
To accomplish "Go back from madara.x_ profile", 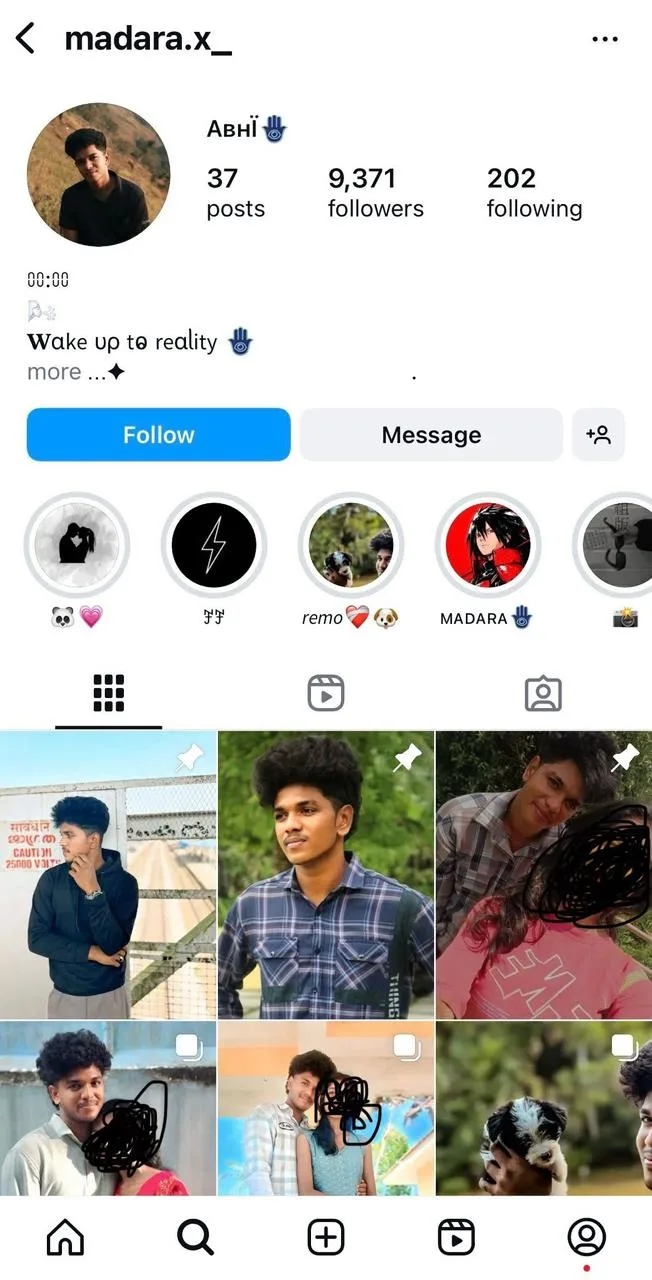I will [x=25, y=39].
